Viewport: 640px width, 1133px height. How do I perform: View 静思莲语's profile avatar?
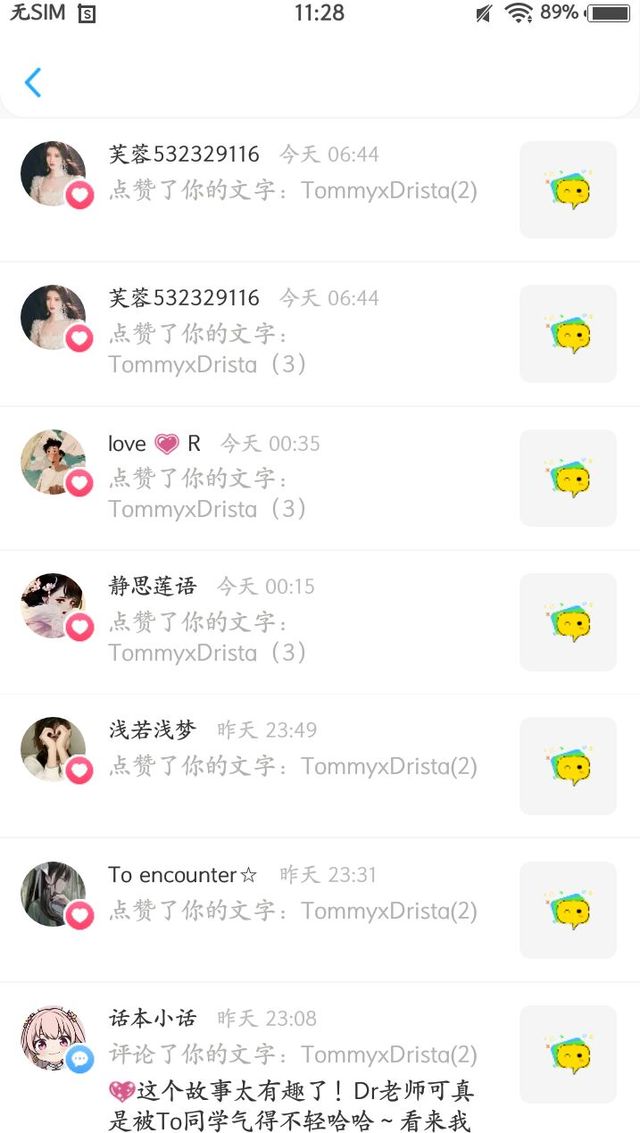53,605
